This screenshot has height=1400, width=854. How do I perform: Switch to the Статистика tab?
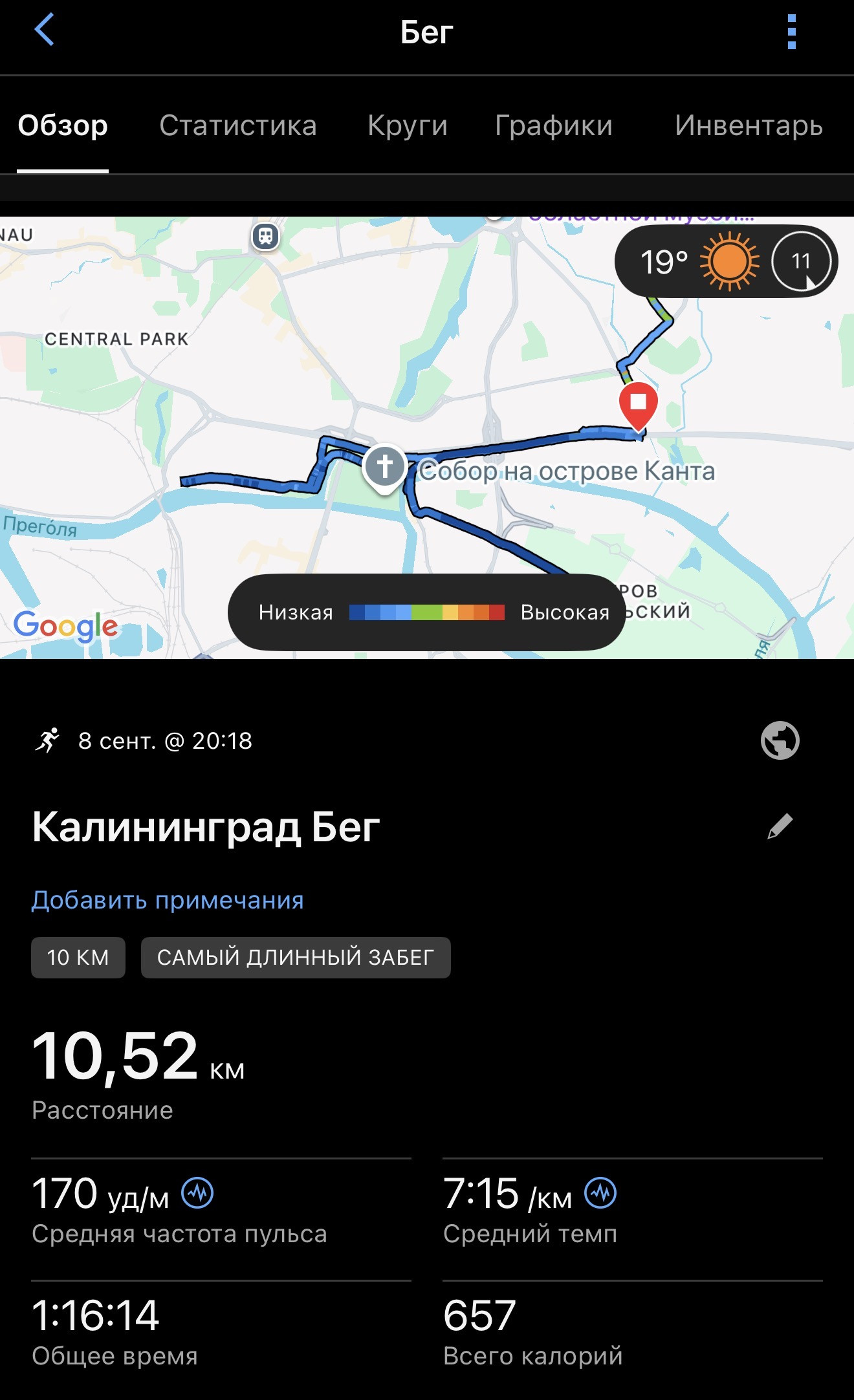(x=238, y=125)
